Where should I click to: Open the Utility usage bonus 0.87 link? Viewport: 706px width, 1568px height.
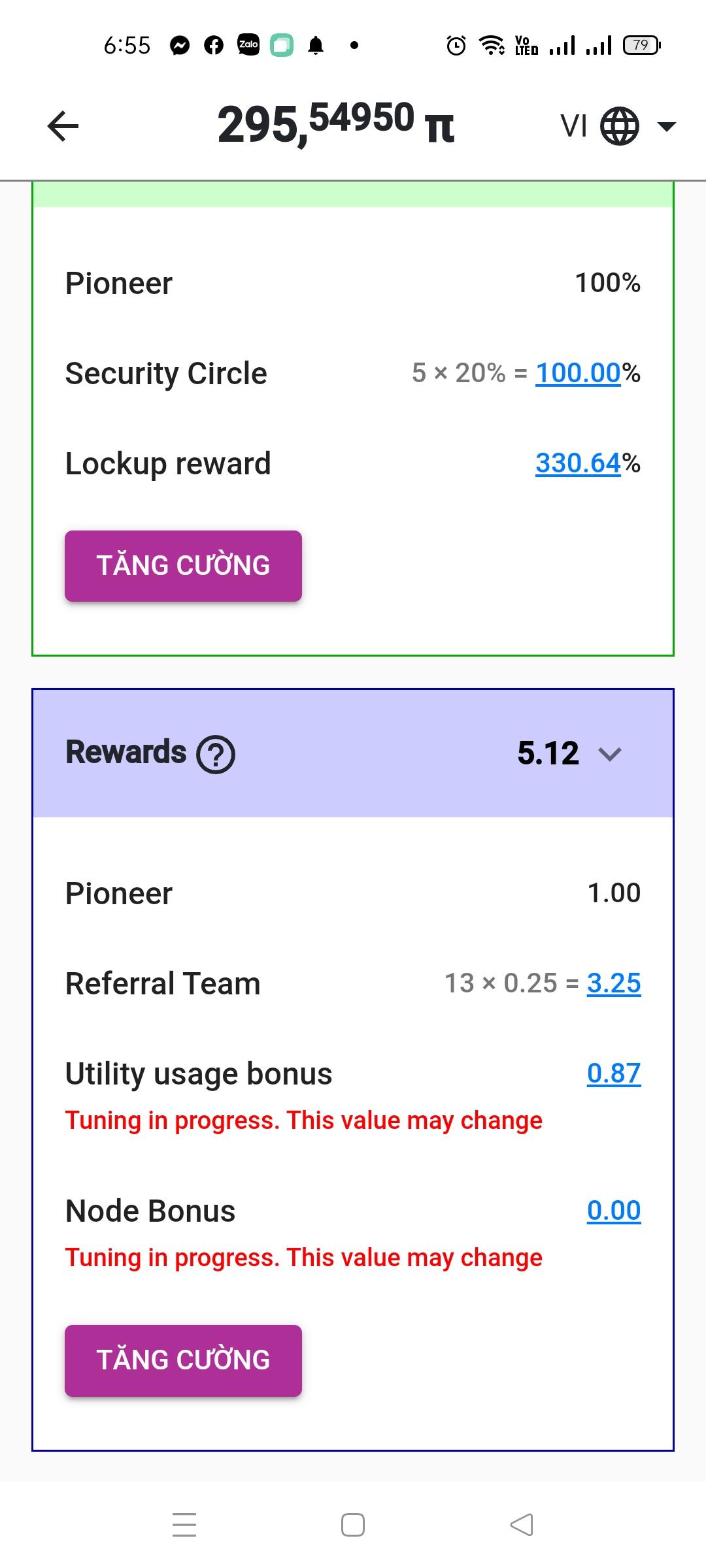point(614,1073)
